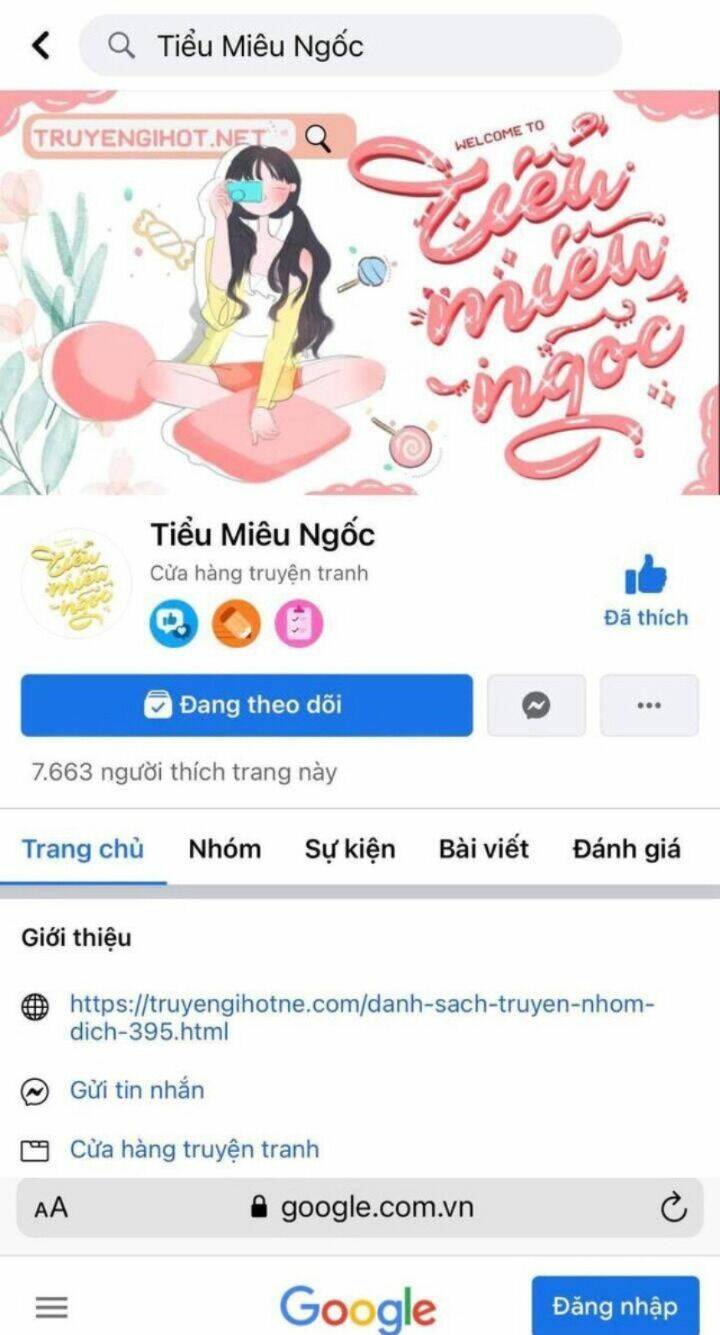Open the Google hamburger menu
Viewport: 720px width, 1335px height.
click(x=52, y=1306)
